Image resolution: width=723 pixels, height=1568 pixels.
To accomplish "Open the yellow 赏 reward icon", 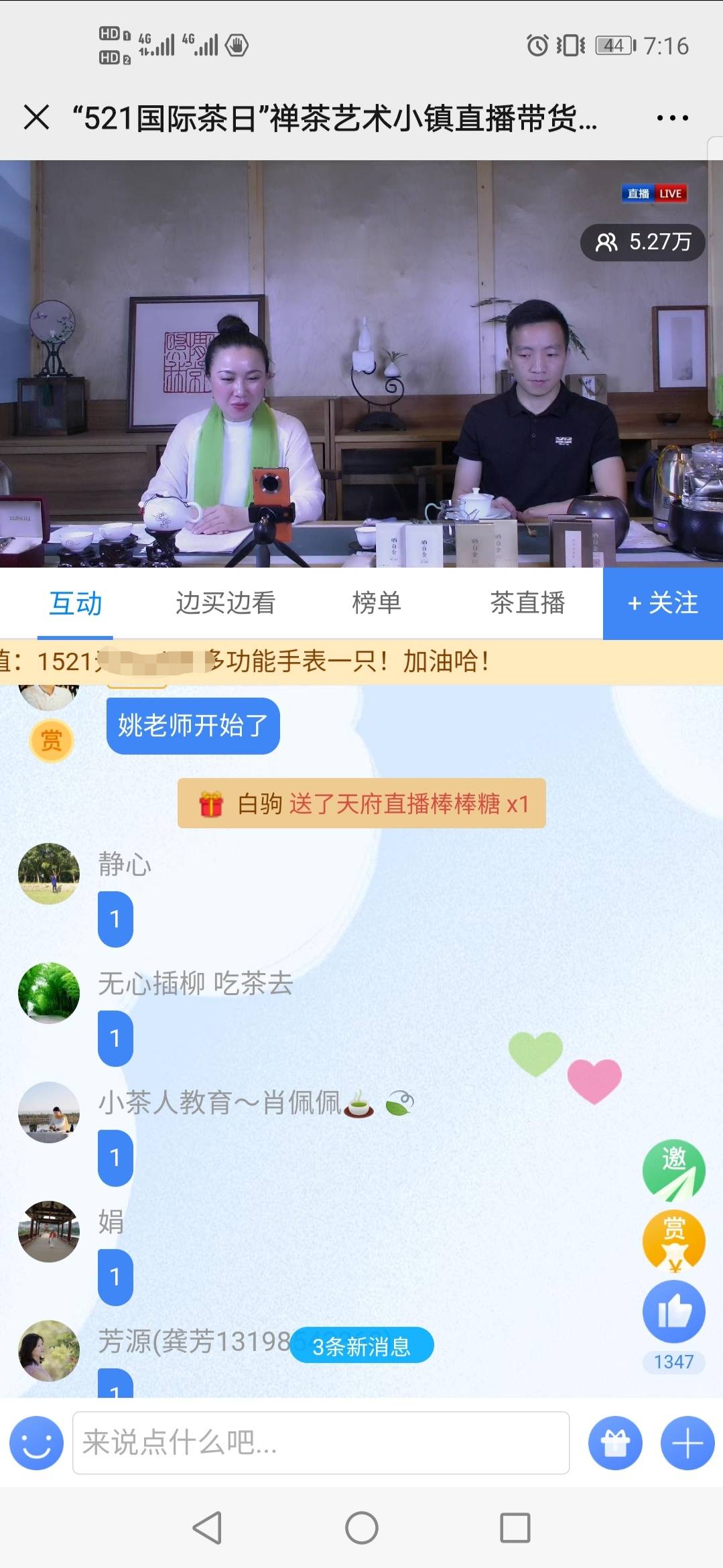I will [674, 1242].
